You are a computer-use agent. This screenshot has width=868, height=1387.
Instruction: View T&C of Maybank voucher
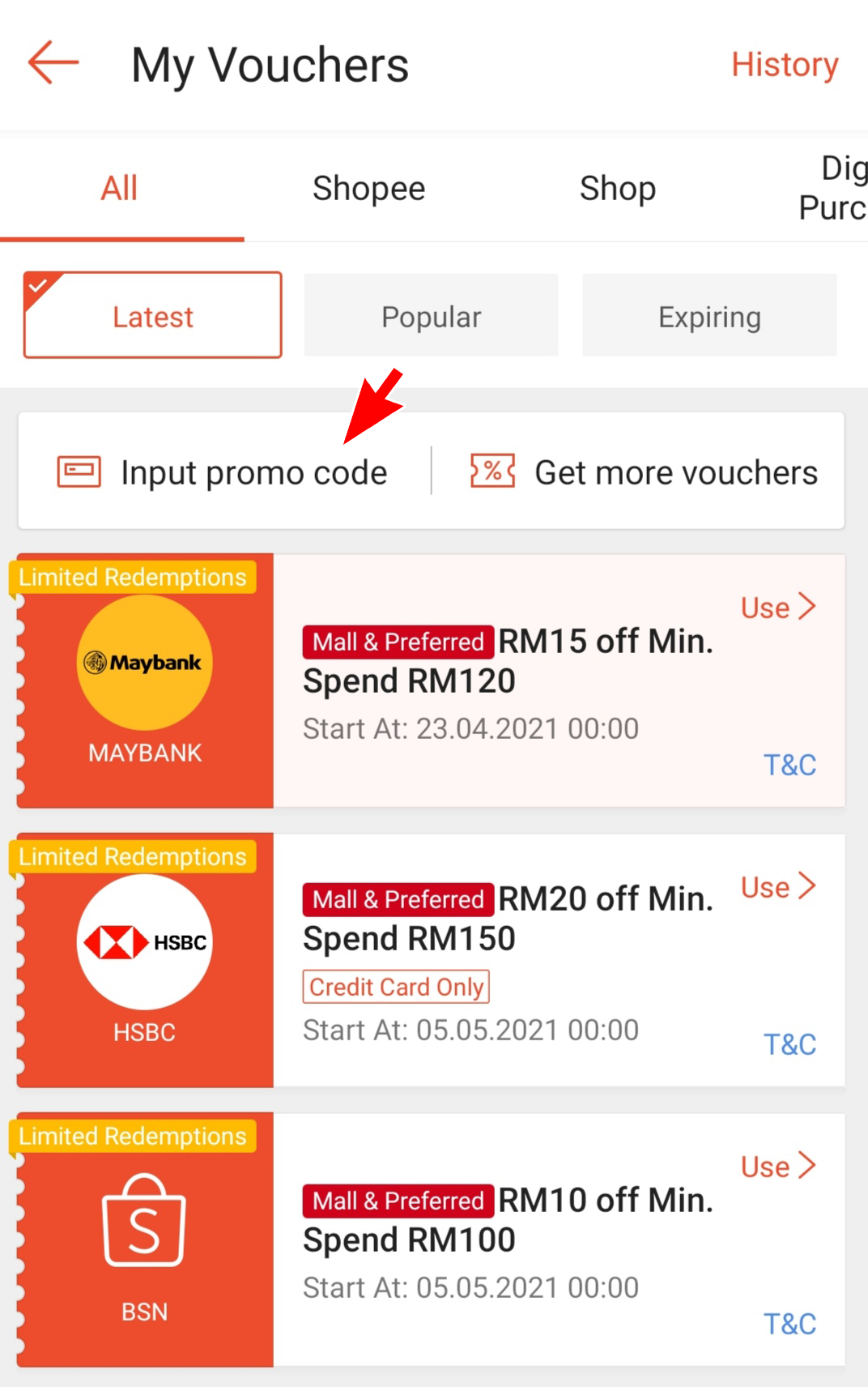[789, 765]
